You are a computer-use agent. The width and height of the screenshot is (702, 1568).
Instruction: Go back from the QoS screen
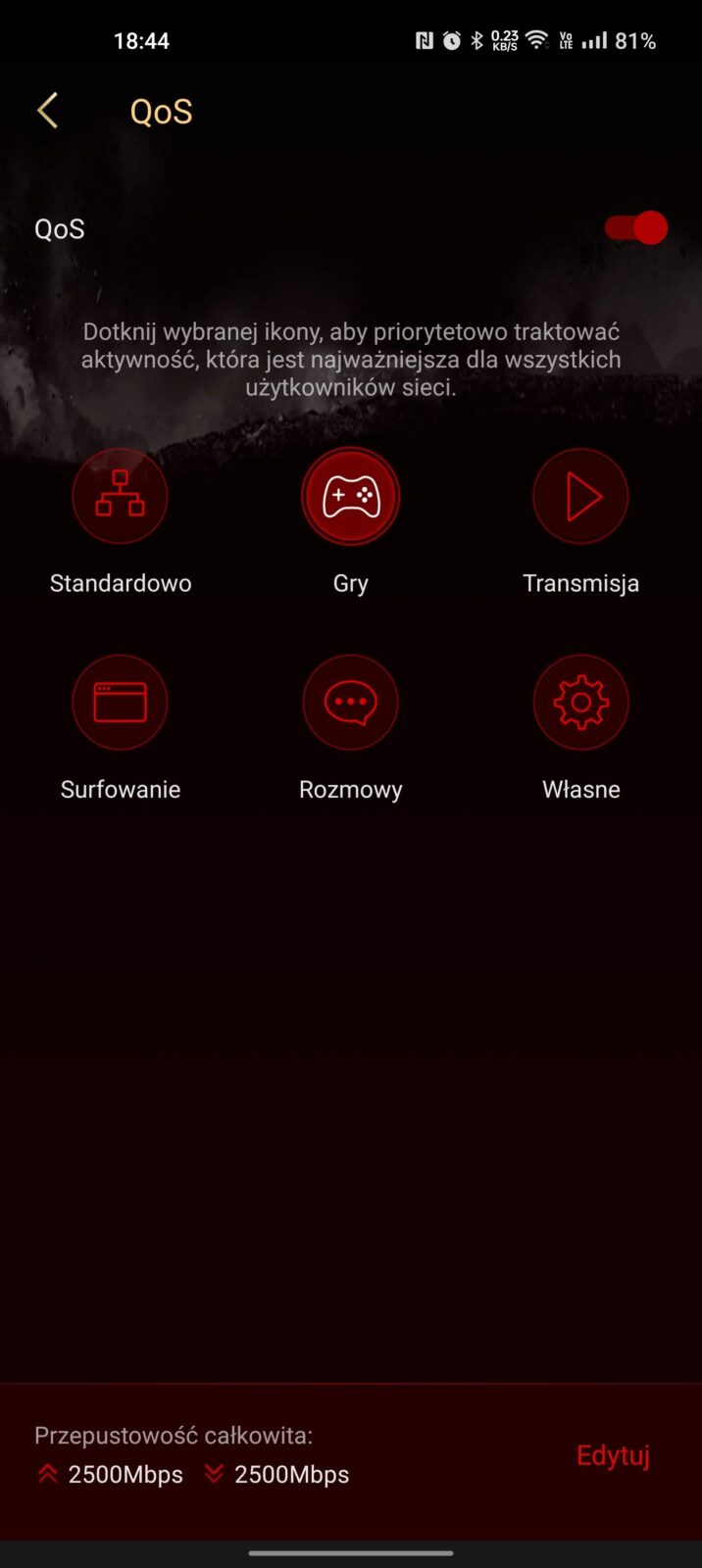[x=47, y=111]
